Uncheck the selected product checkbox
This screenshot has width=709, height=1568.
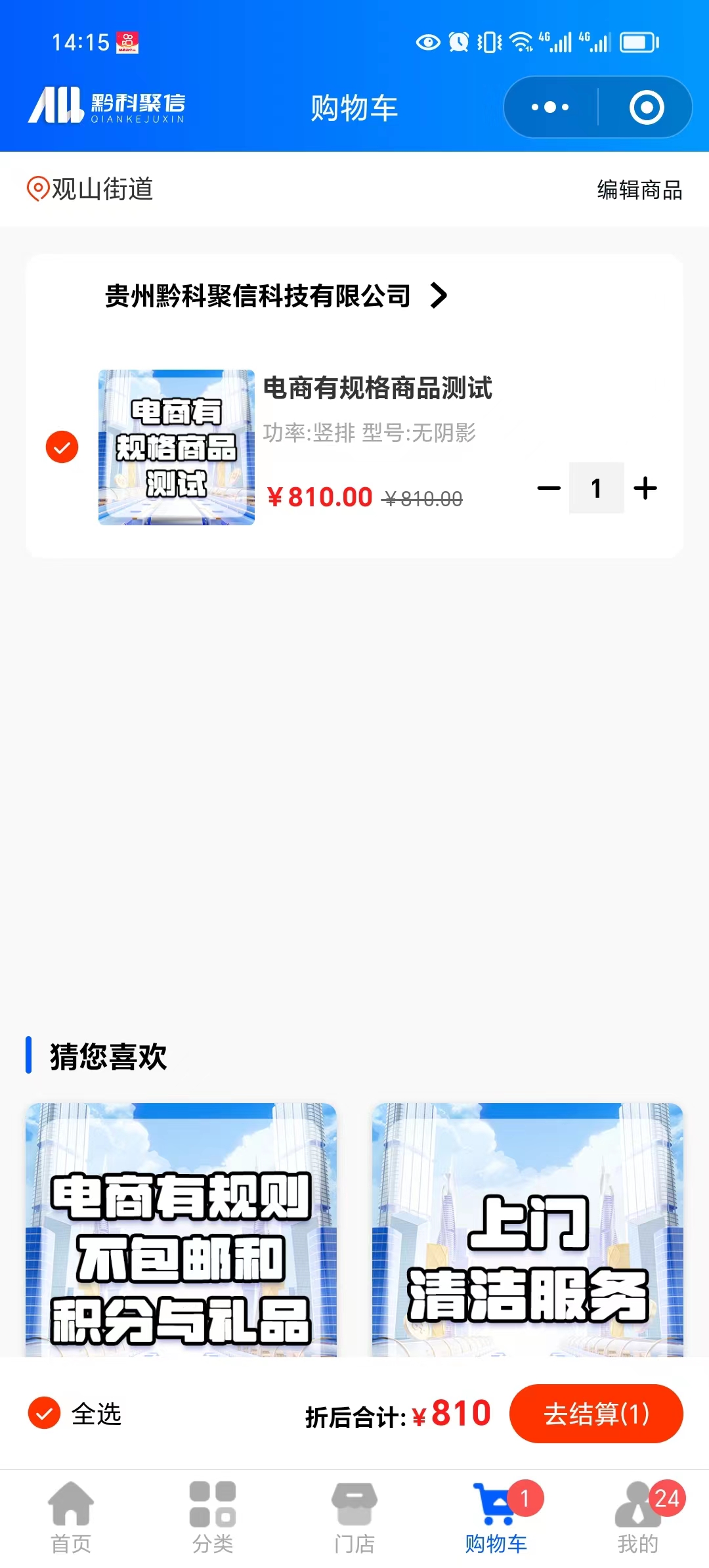point(62,448)
